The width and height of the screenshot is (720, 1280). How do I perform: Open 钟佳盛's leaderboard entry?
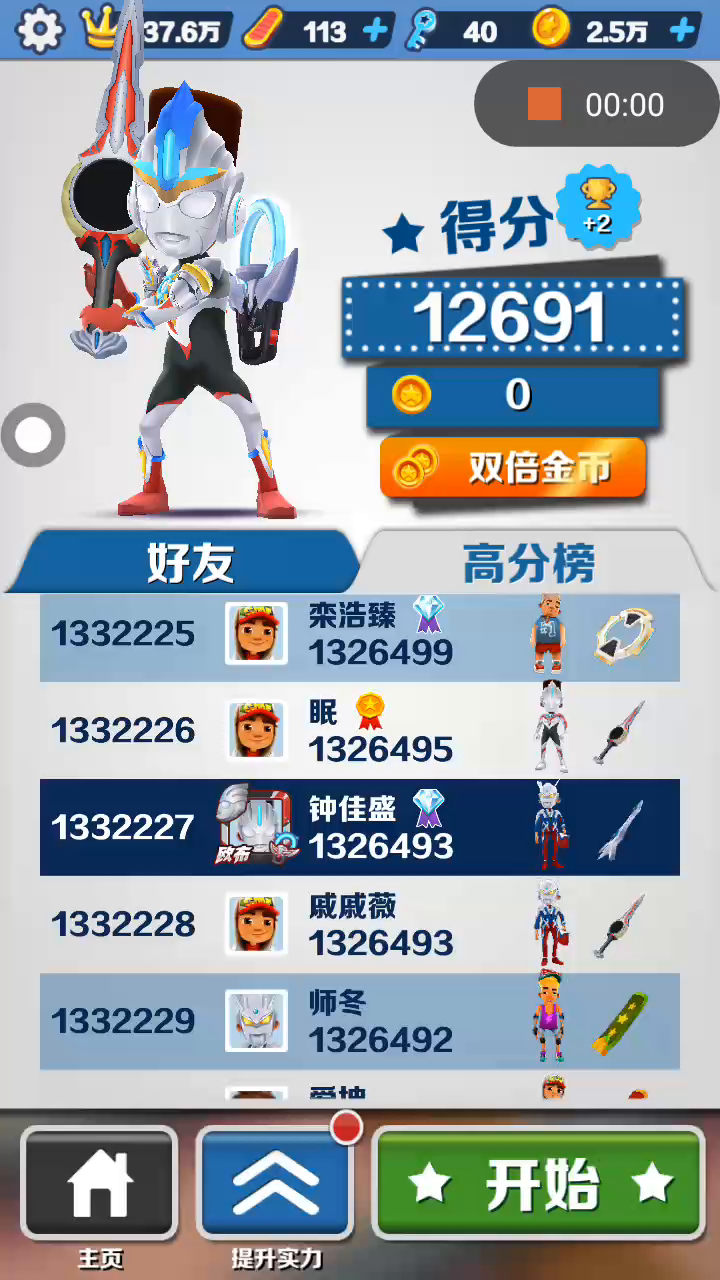[360, 828]
